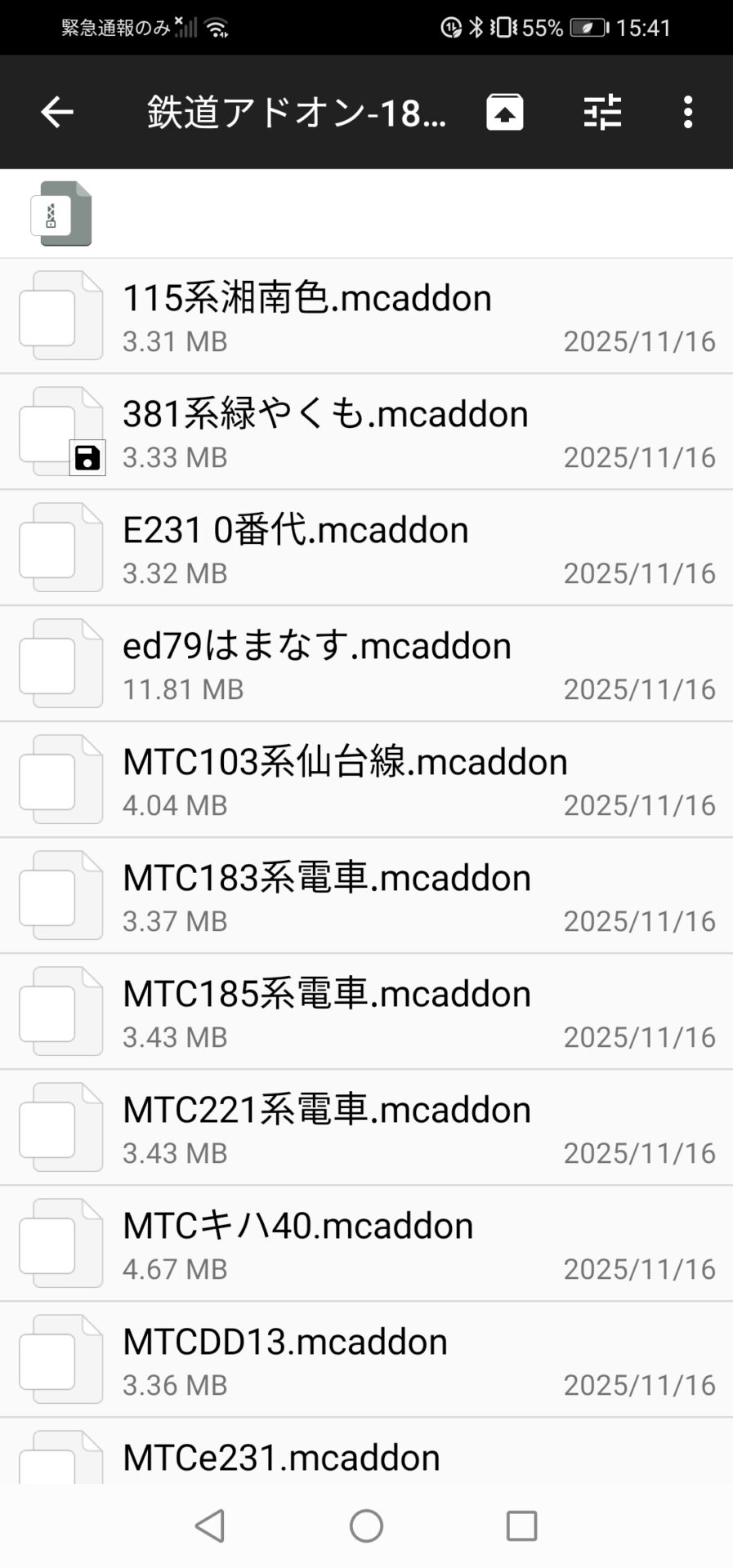Go back using the app bar arrow

click(x=57, y=112)
